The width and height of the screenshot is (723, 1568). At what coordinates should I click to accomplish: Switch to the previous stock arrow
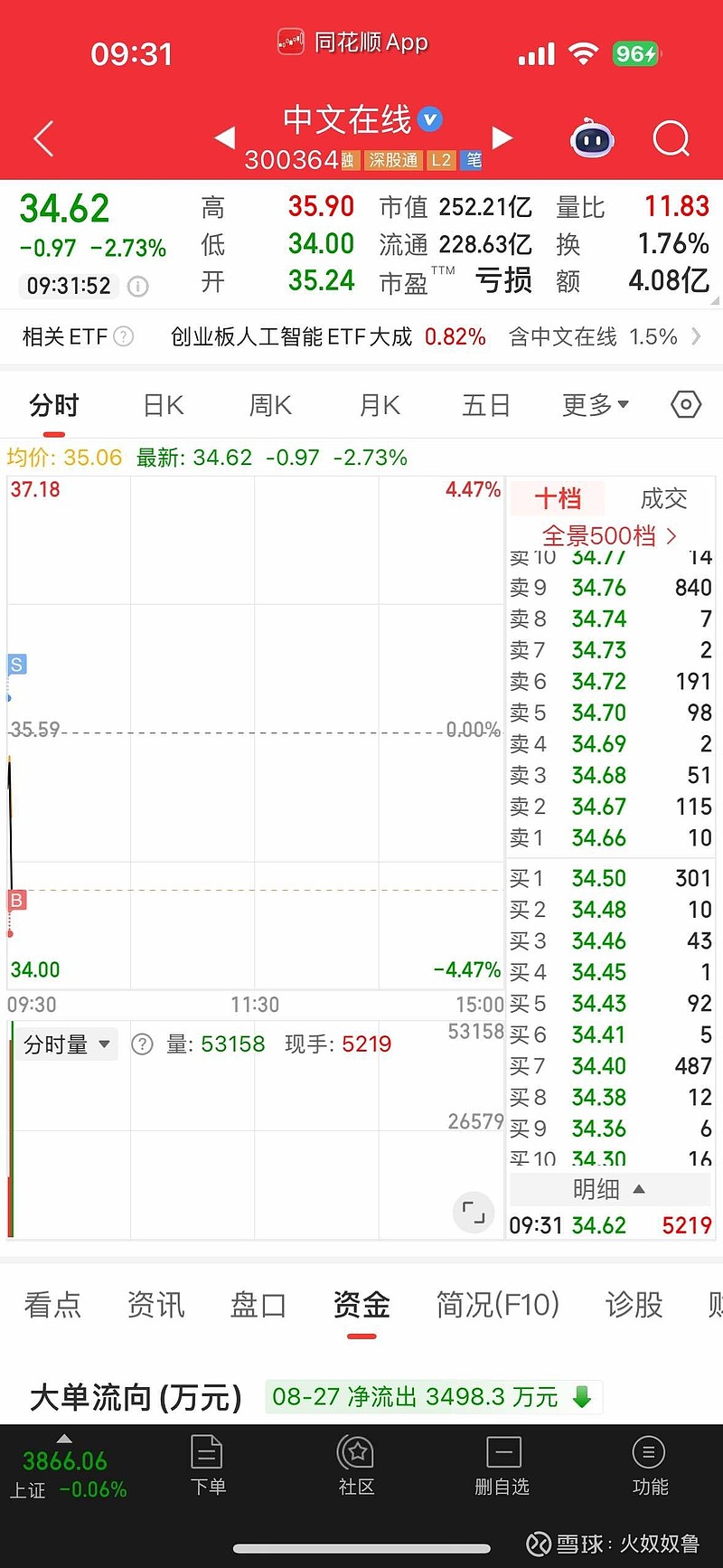click(x=224, y=137)
